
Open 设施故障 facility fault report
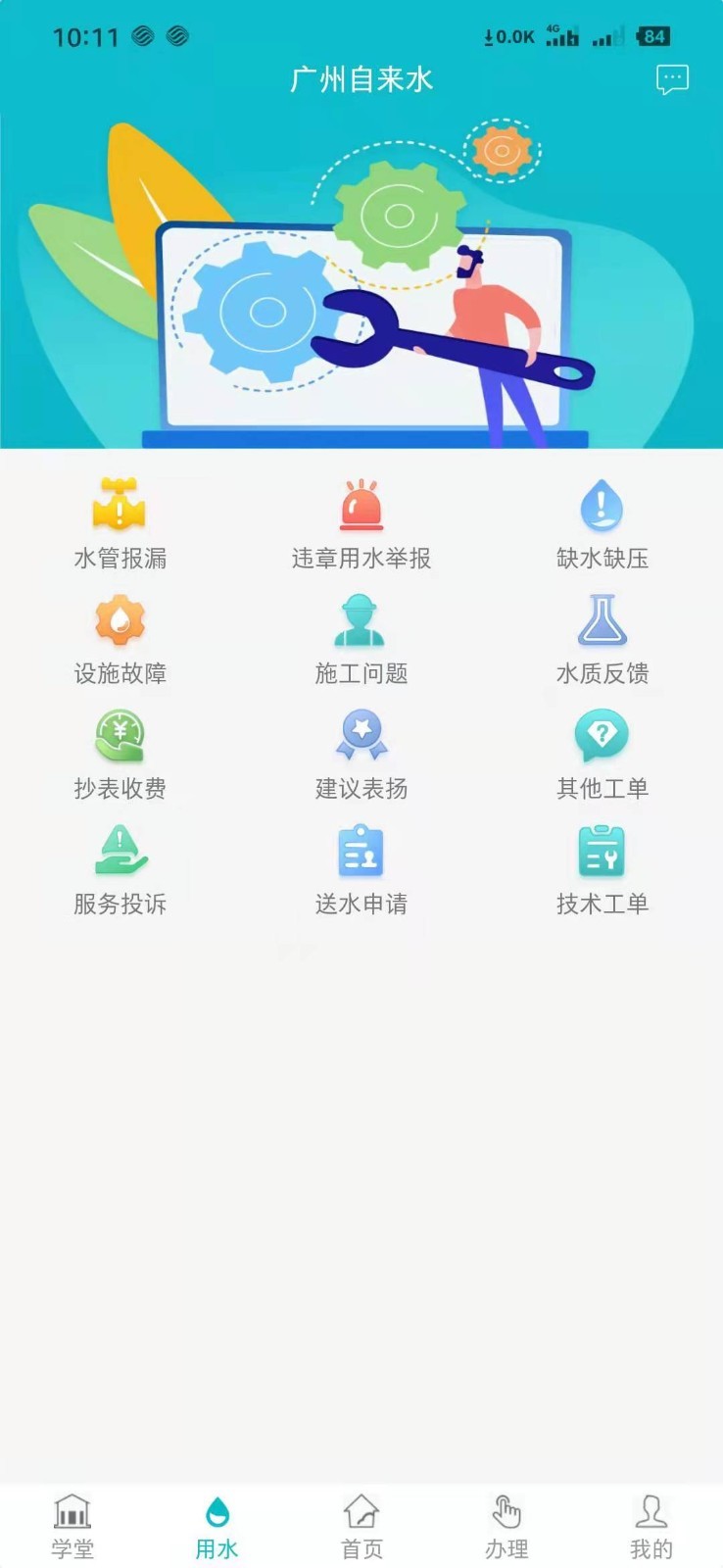coord(120,638)
